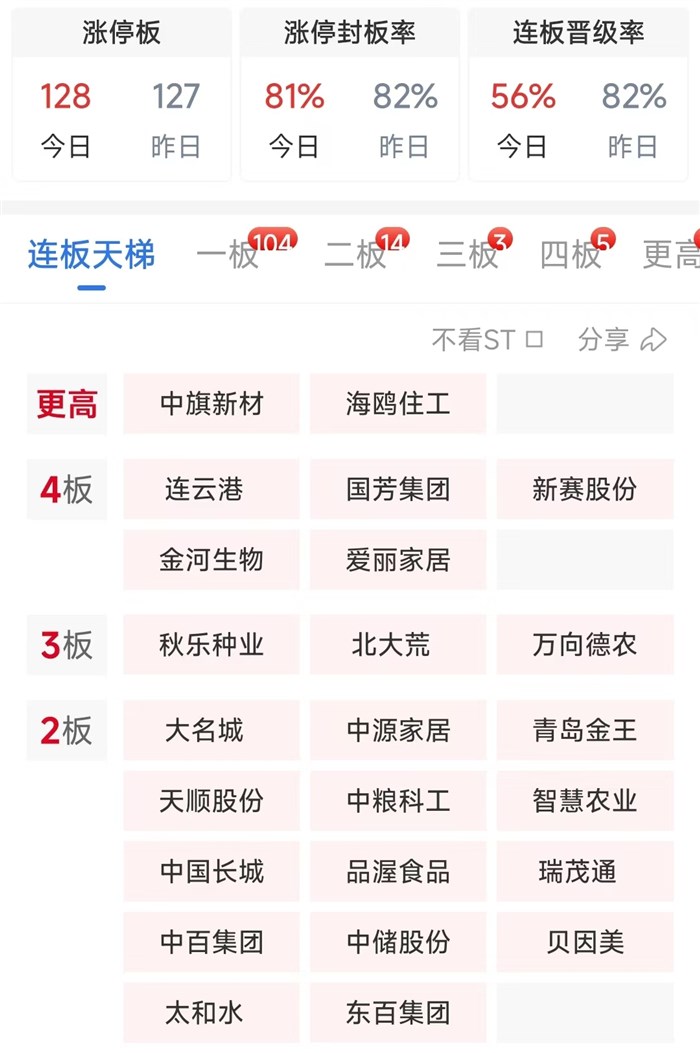Open stock 海鸥住工
This screenshot has height=1053, width=700.
[x=398, y=404]
